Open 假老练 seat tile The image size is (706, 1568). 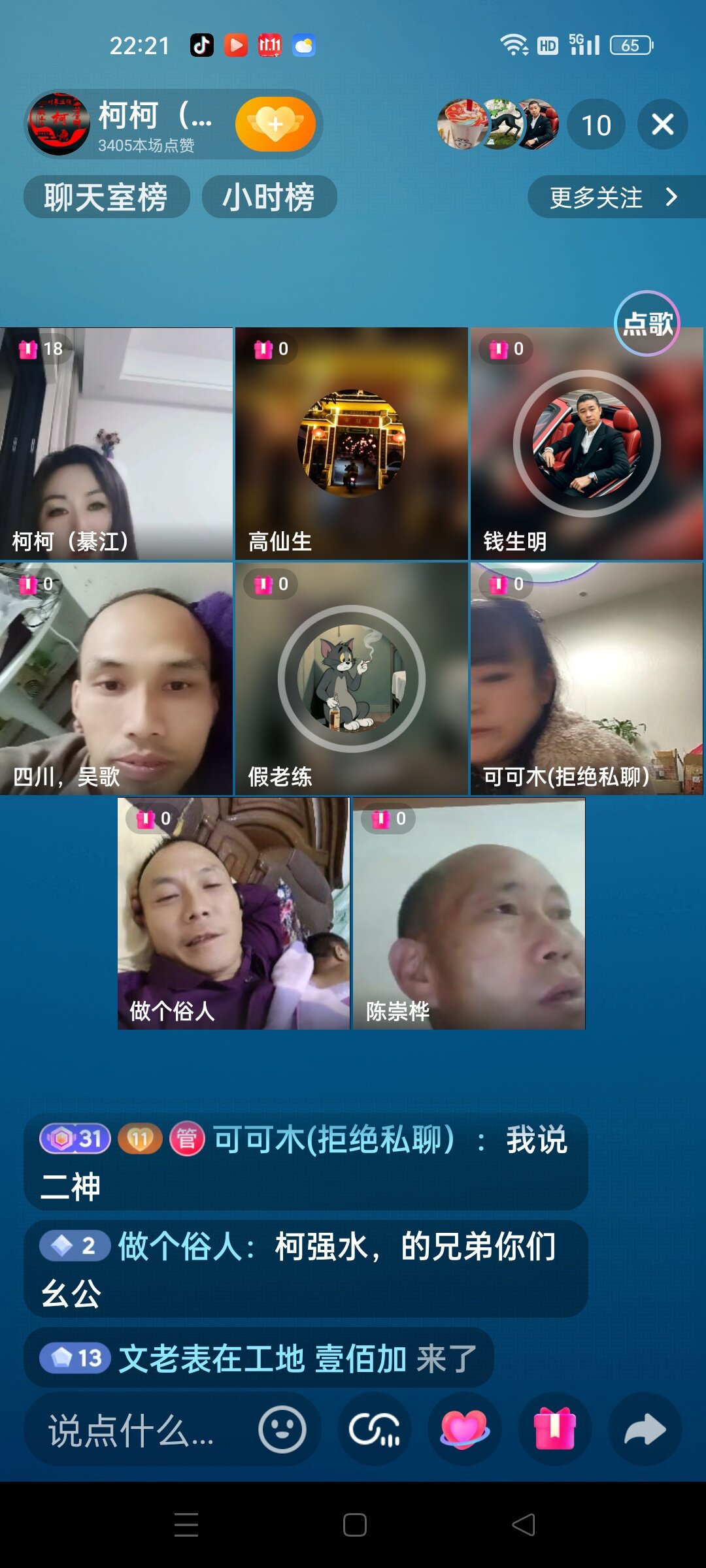click(352, 679)
